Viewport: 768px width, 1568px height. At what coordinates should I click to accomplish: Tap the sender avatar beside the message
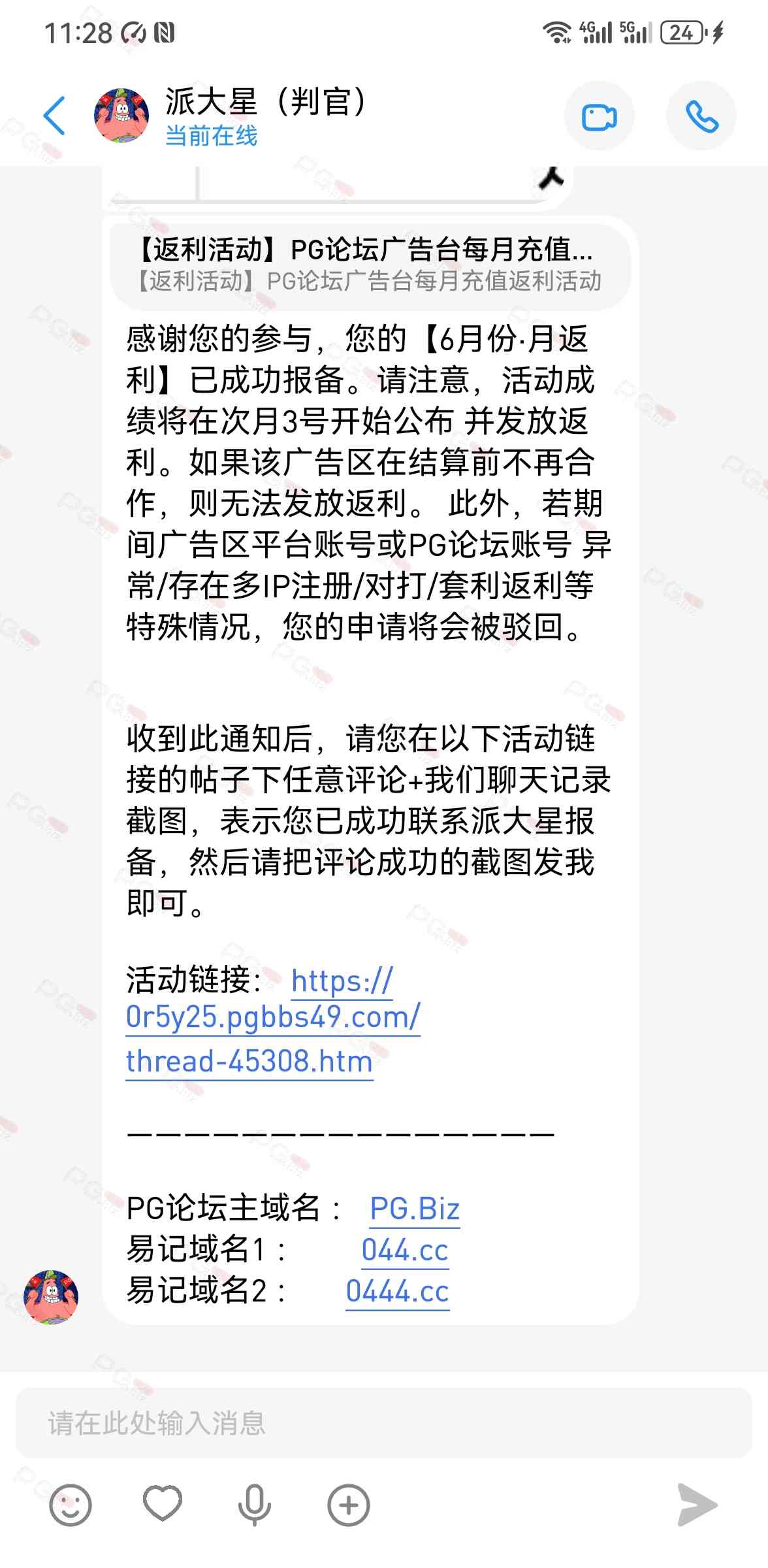[51, 1297]
